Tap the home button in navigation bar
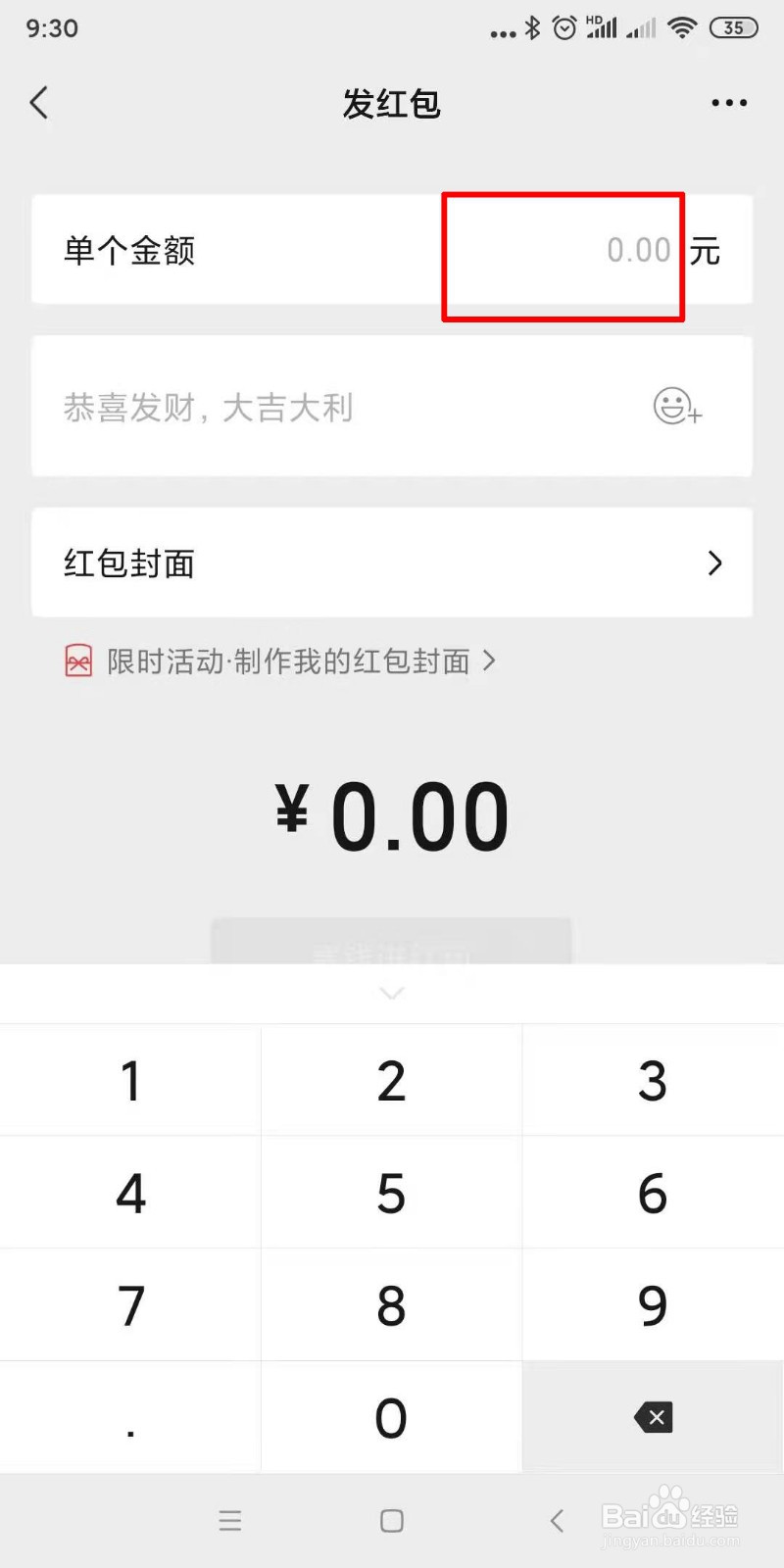The image size is (784, 1568). [x=391, y=1521]
